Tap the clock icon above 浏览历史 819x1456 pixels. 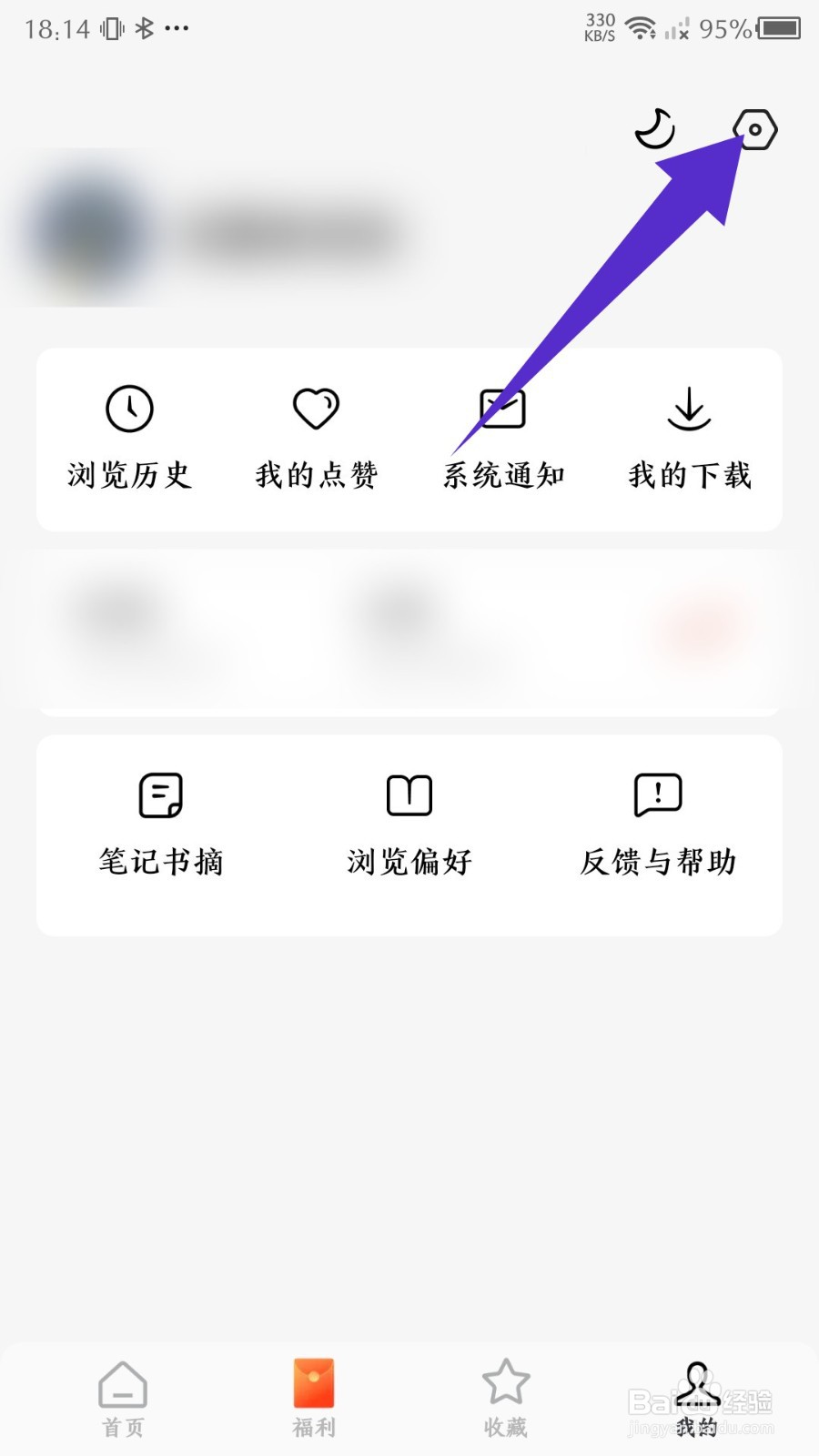point(128,408)
